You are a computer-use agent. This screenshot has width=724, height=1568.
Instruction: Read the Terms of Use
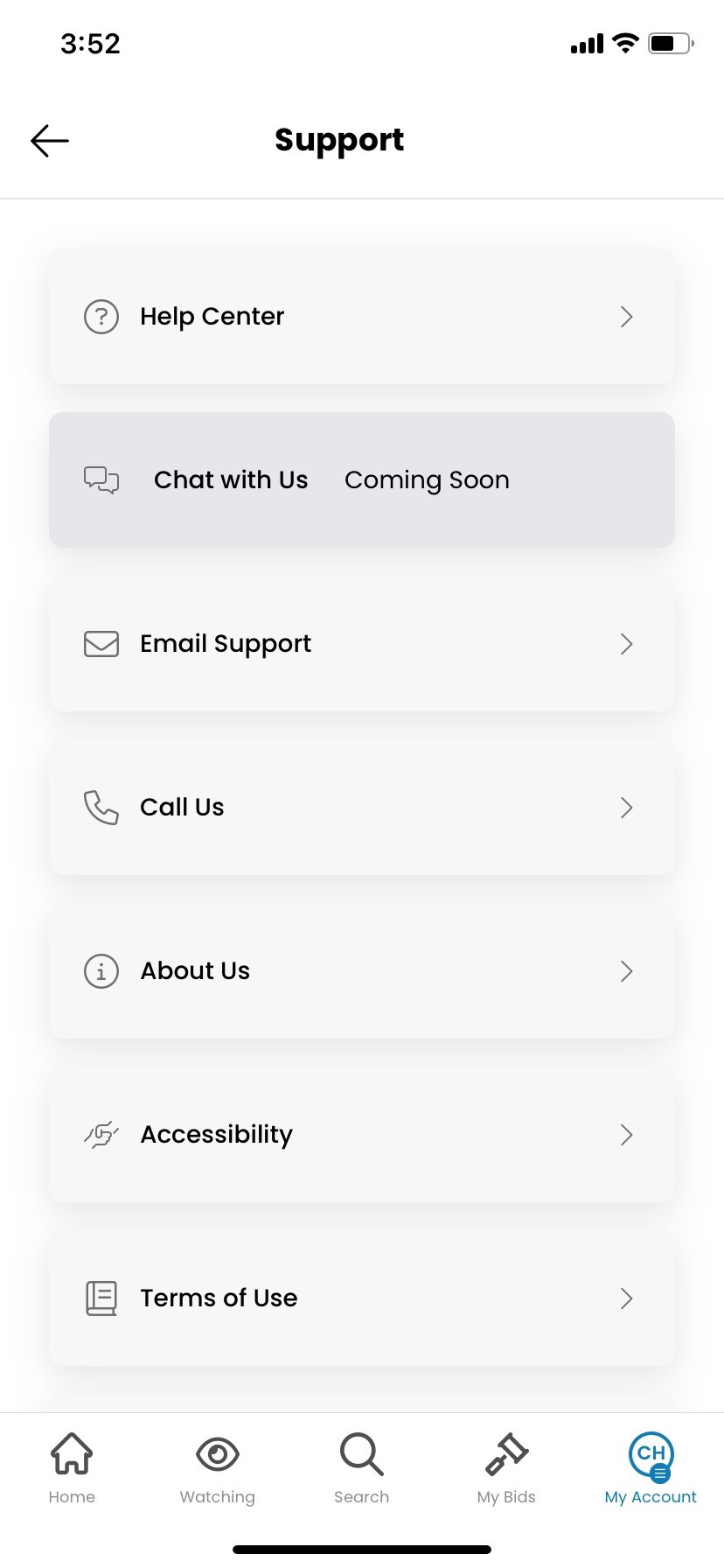tap(361, 1298)
